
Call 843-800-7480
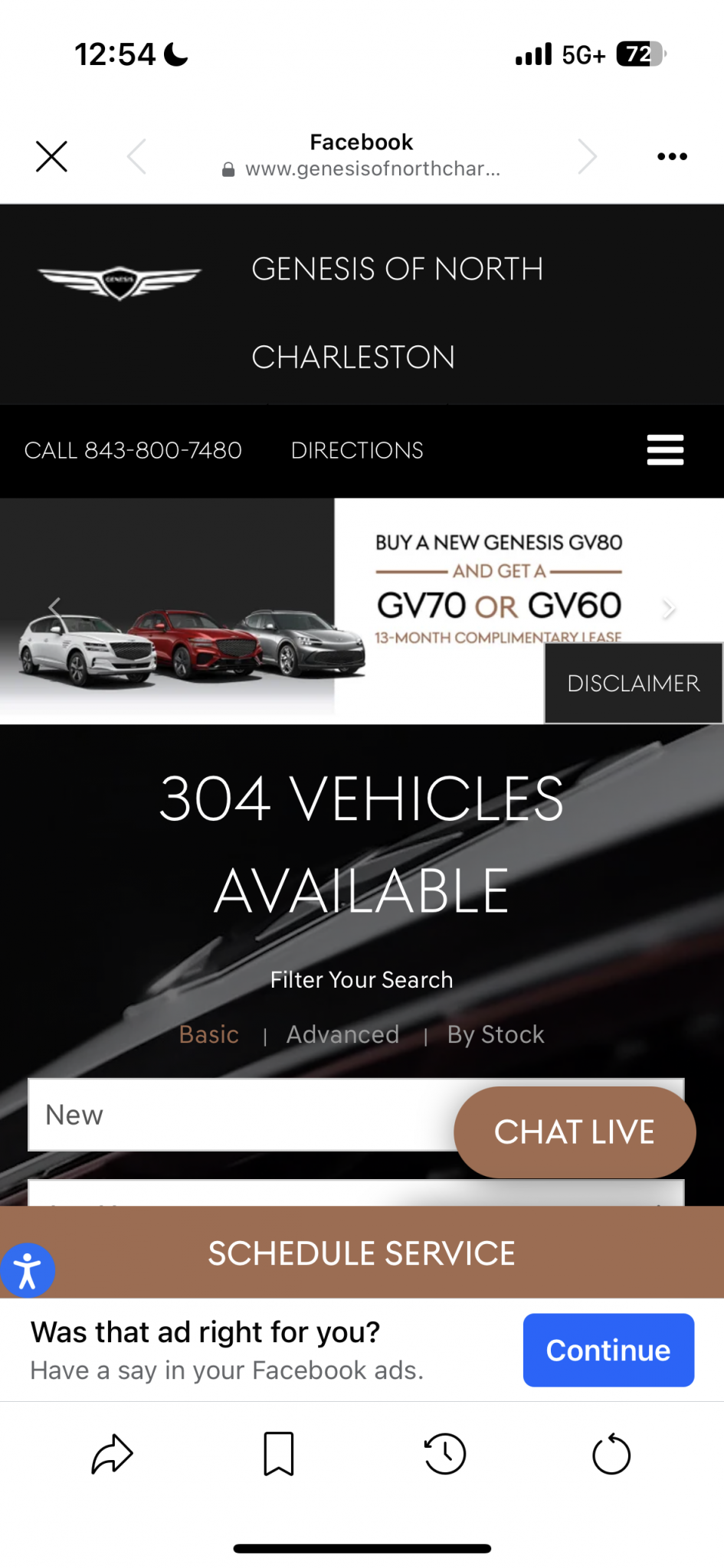pos(133,450)
